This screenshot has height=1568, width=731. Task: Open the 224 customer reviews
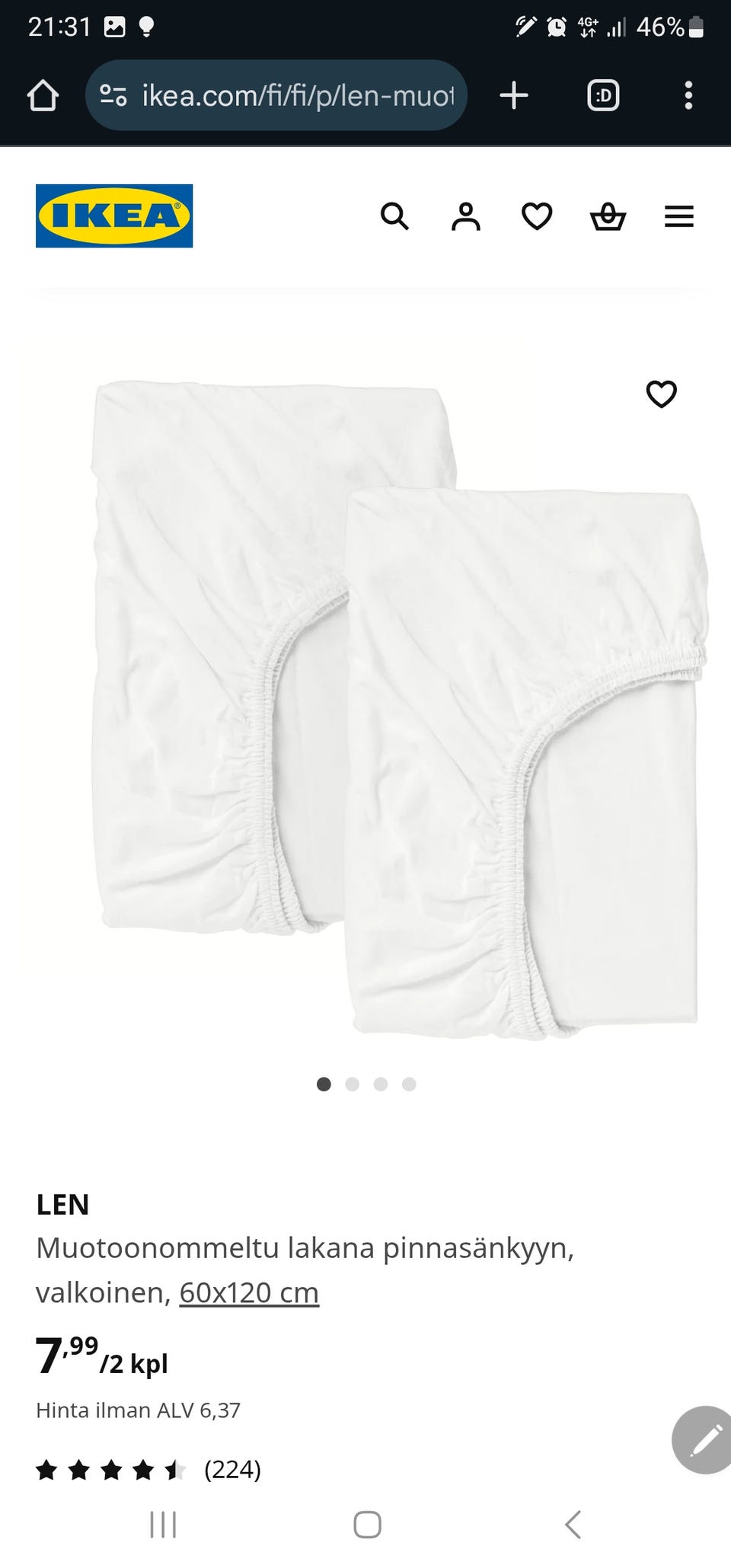232,1469
